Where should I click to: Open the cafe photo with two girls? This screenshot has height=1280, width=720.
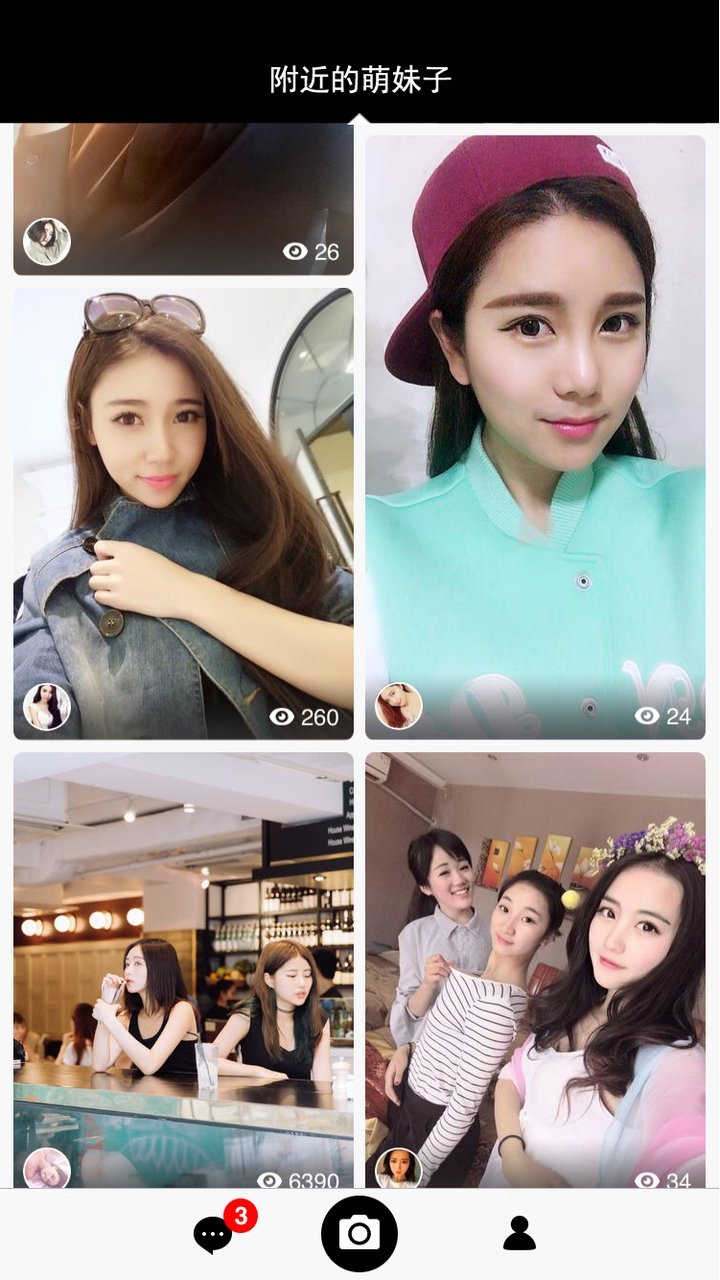point(180,960)
